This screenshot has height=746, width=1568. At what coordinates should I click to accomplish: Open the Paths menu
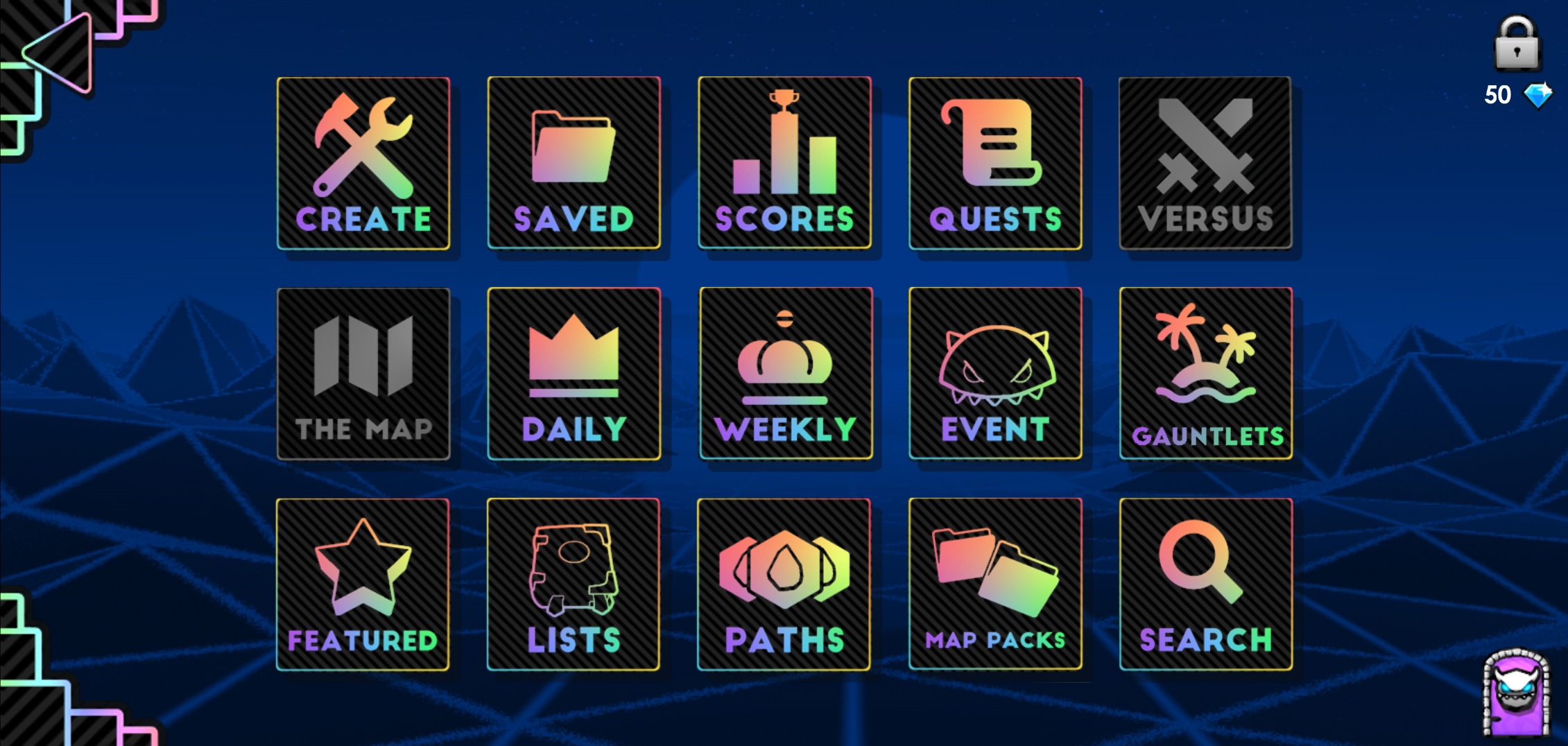(784, 584)
